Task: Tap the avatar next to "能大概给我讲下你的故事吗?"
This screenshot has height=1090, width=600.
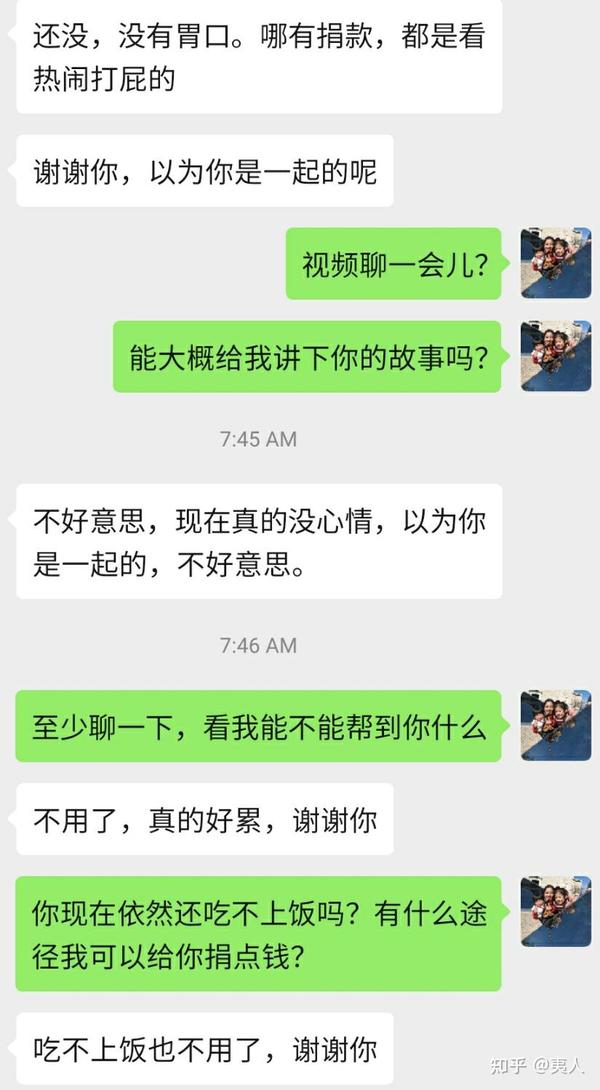Action: click(555, 356)
